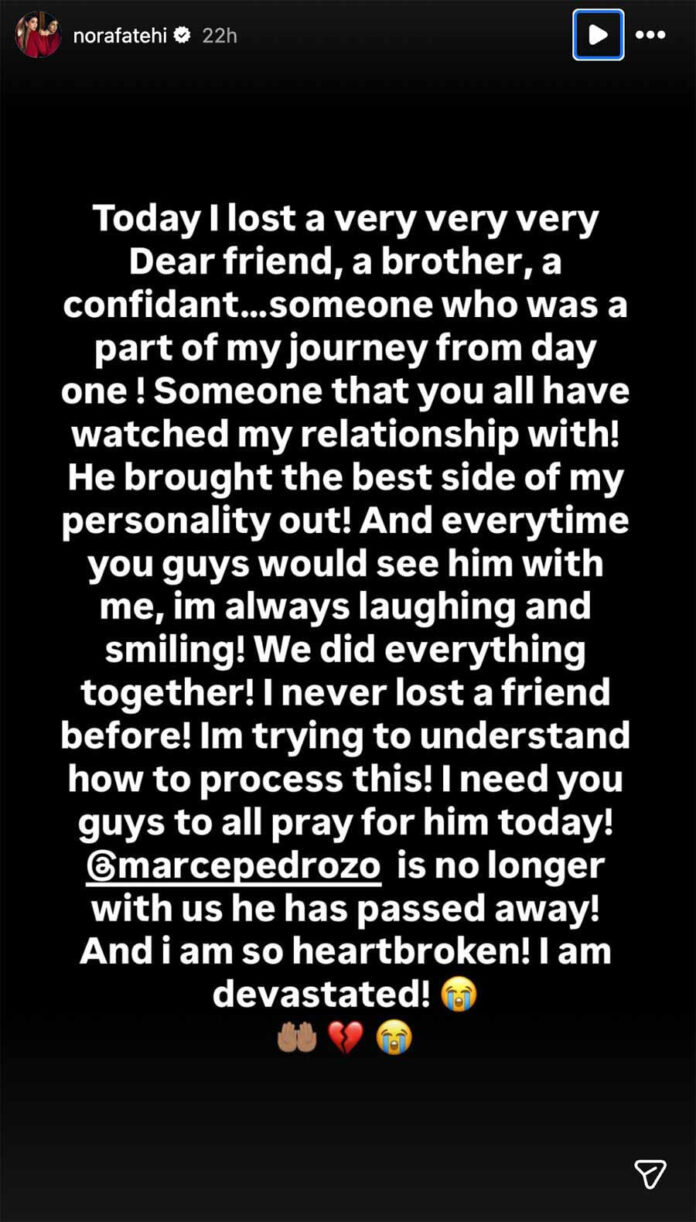Share this story via paper plane icon

tap(650, 1174)
